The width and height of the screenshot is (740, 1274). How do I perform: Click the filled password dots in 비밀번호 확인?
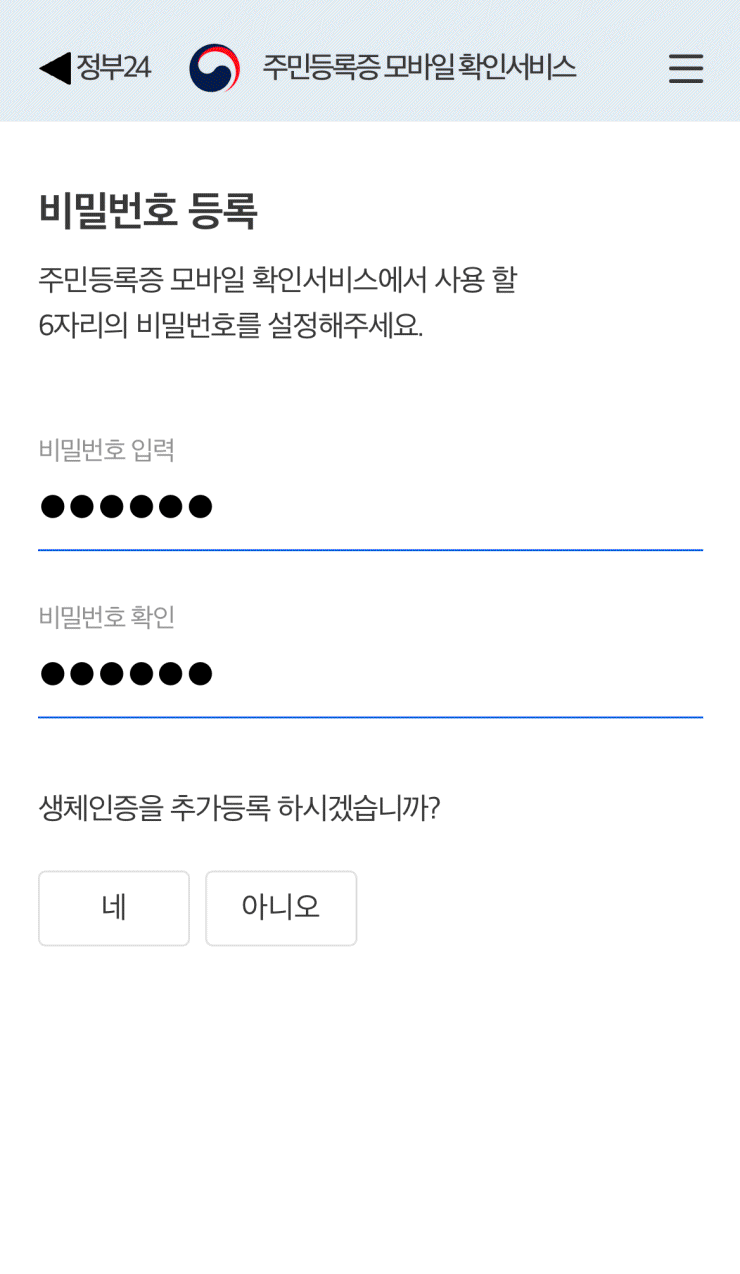[128, 673]
